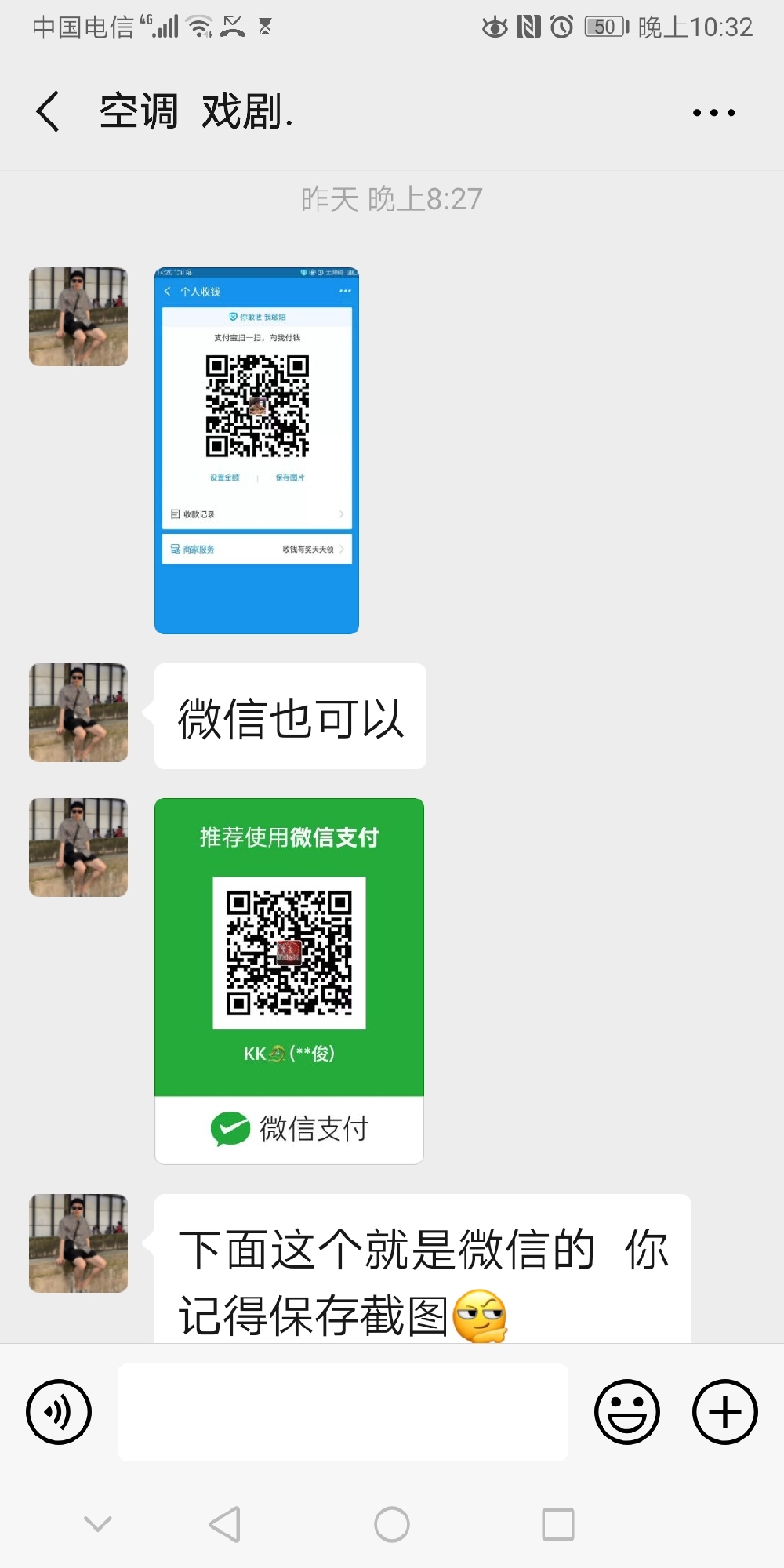Switch to voice message input
Image resolution: width=784 pixels, height=1568 pixels.
(59, 1411)
